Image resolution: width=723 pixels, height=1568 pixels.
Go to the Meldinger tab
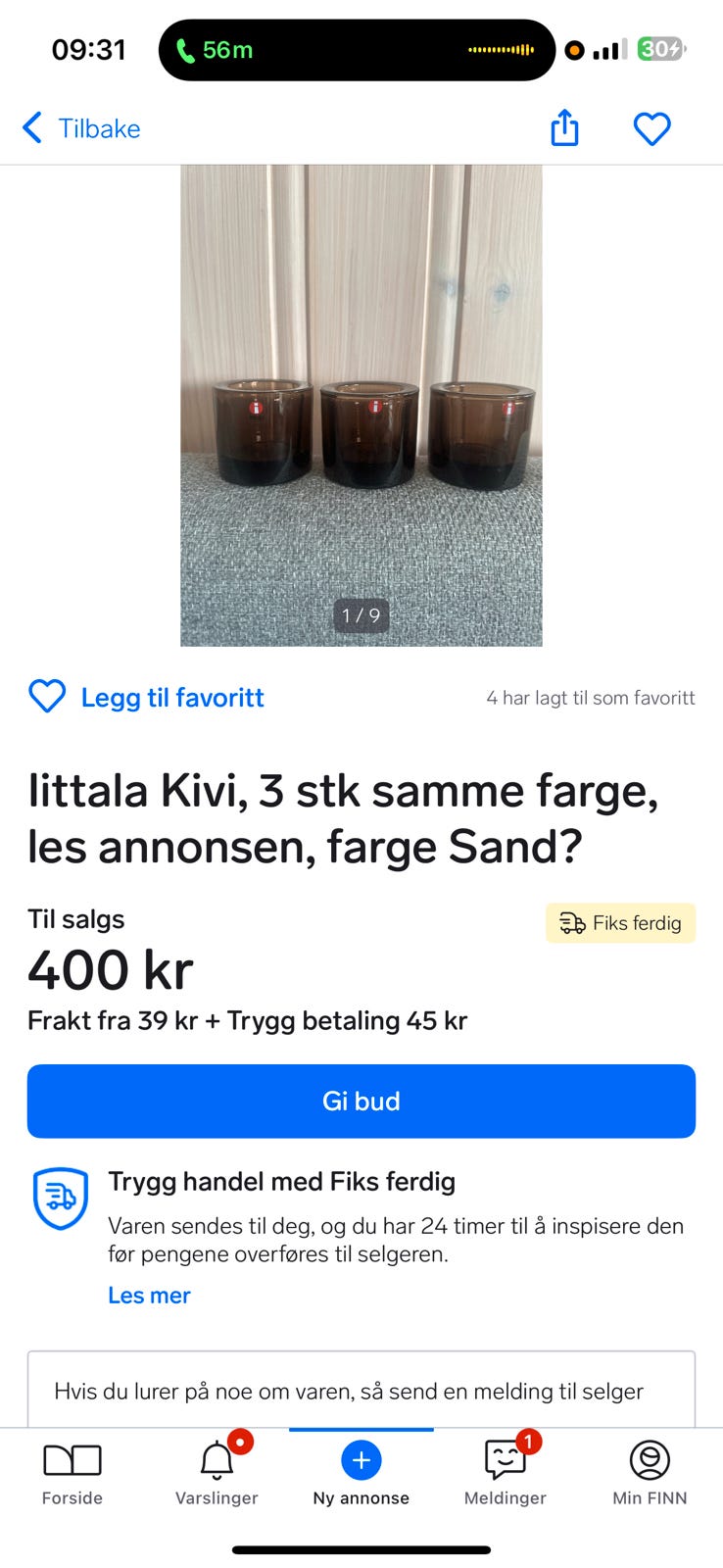pos(506,1473)
